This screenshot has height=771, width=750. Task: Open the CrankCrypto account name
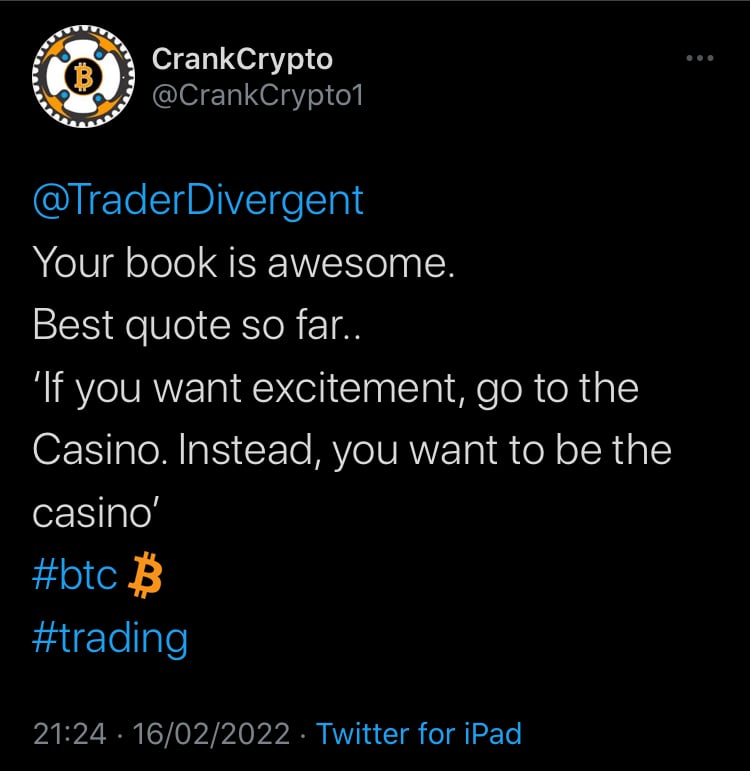(242, 59)
